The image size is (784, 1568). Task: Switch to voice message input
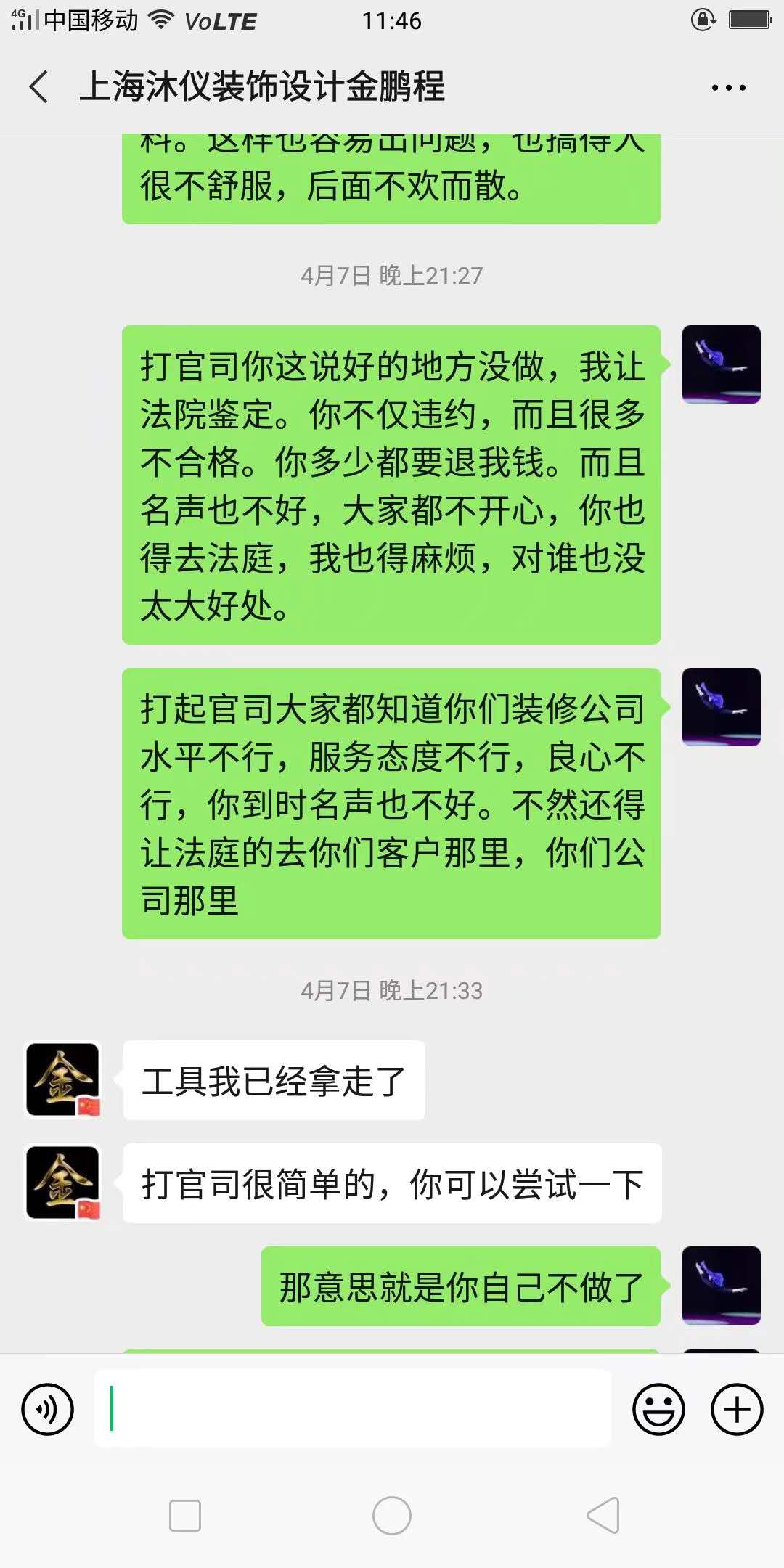(x=48, y=1409)
